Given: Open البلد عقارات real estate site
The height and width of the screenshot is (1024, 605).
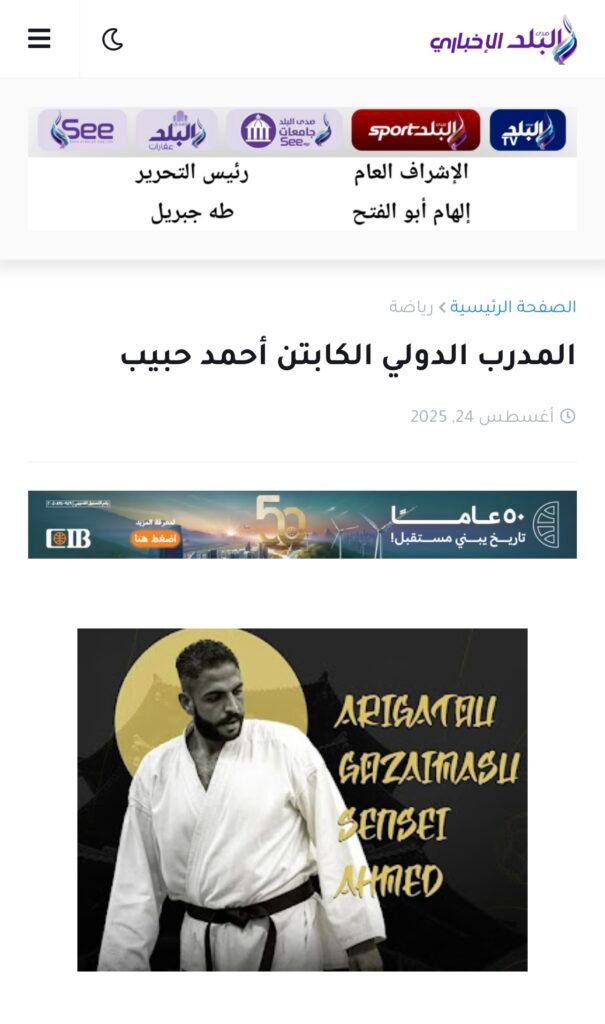Looking at the screenshot, I should (177, 130).
